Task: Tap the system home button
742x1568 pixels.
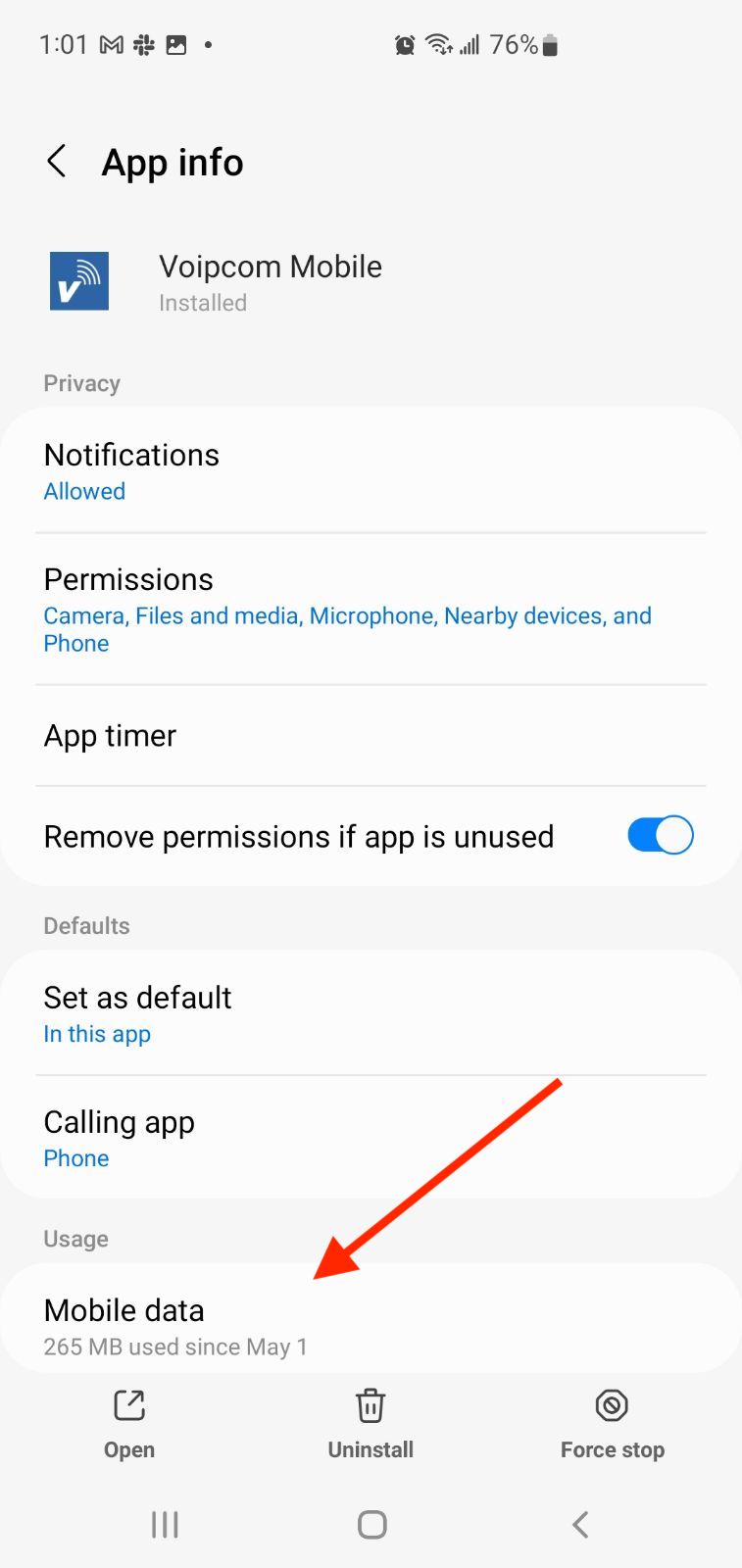Action: [371, 1524]
